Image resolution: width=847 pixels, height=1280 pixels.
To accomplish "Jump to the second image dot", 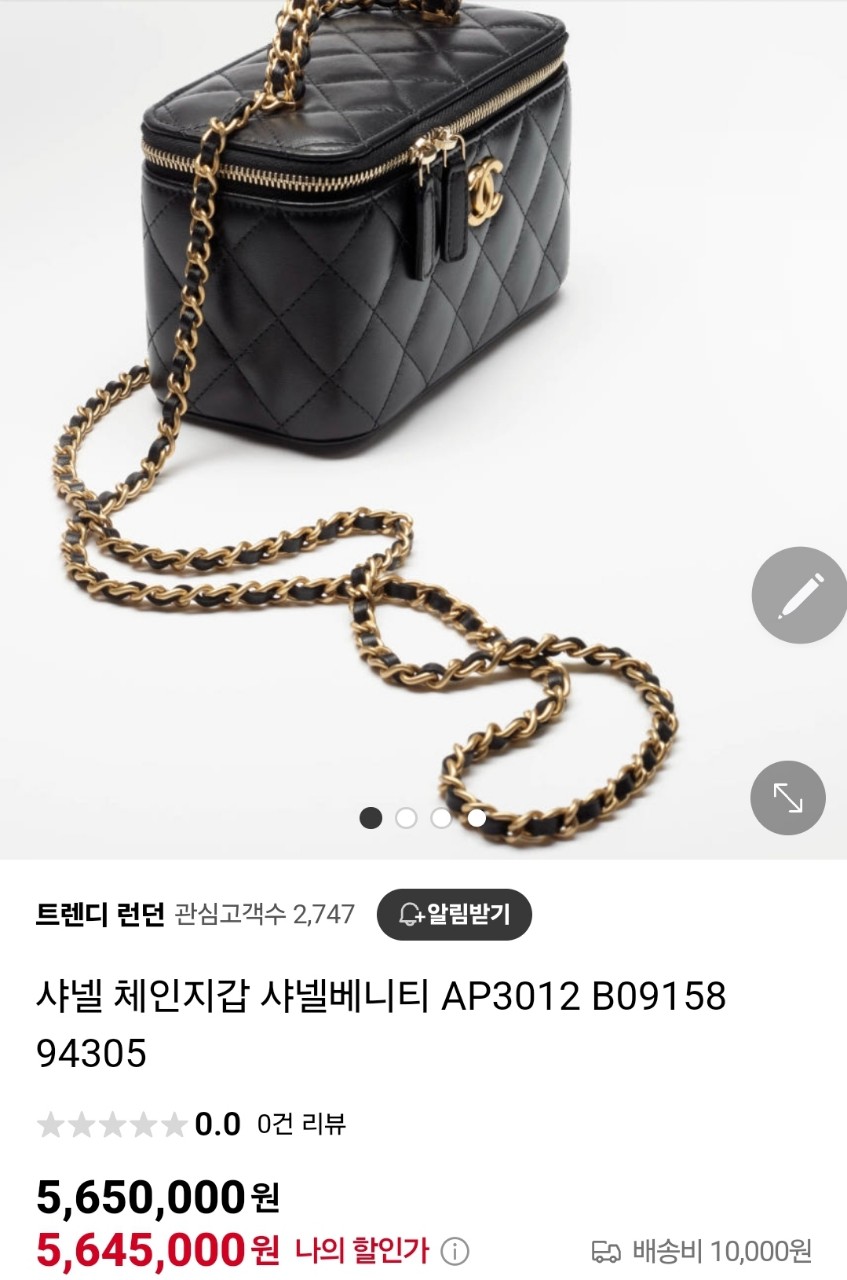I will click(x=406, y=818).
